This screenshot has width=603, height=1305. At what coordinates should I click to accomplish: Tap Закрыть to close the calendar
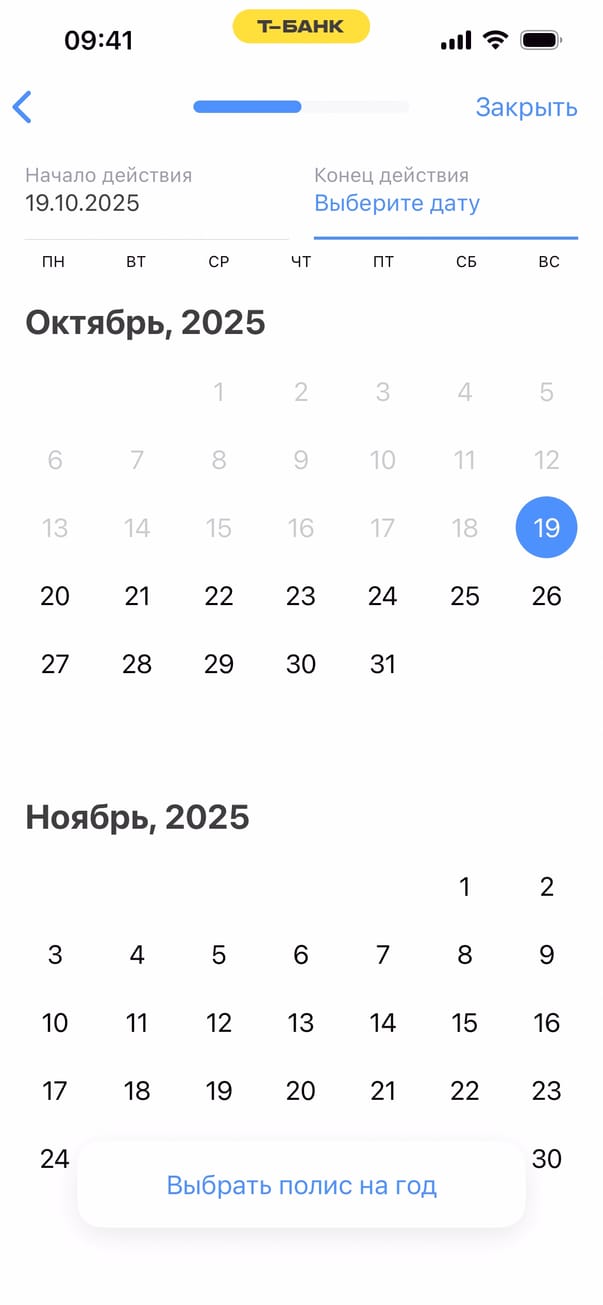point(526,107)
